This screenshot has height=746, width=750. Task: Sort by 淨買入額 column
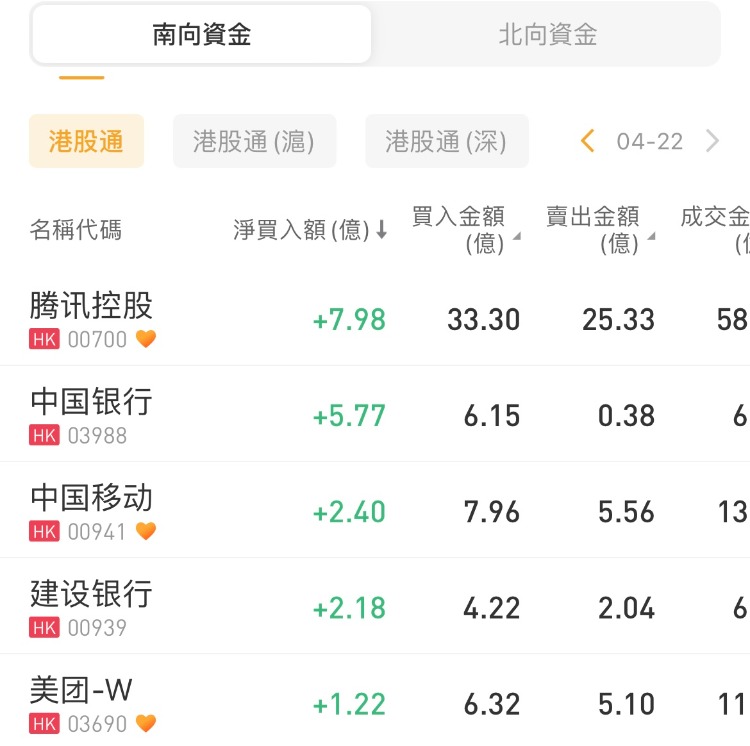click(x=310, y=230)
